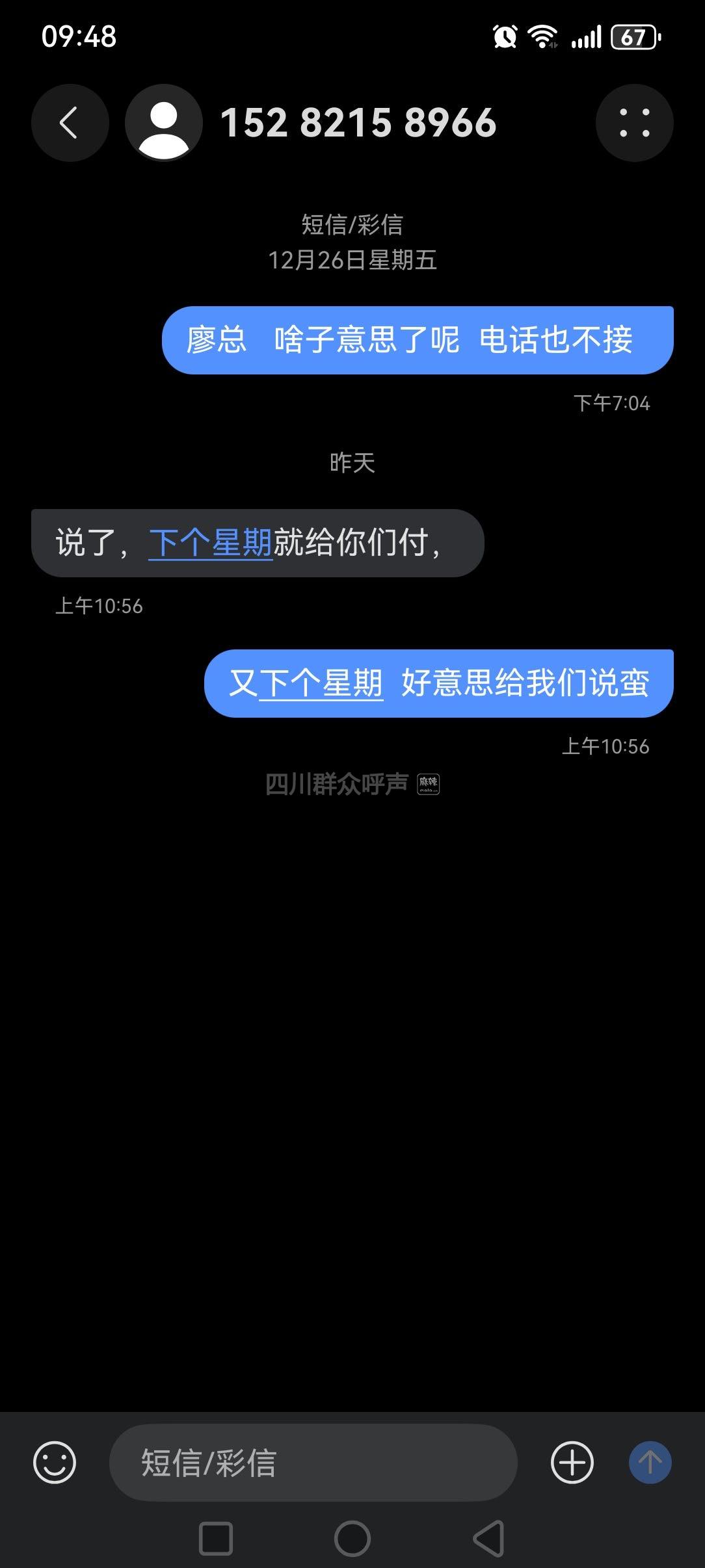
Task: Open the four-dot more options menu
Action: (x=634, y=123)
